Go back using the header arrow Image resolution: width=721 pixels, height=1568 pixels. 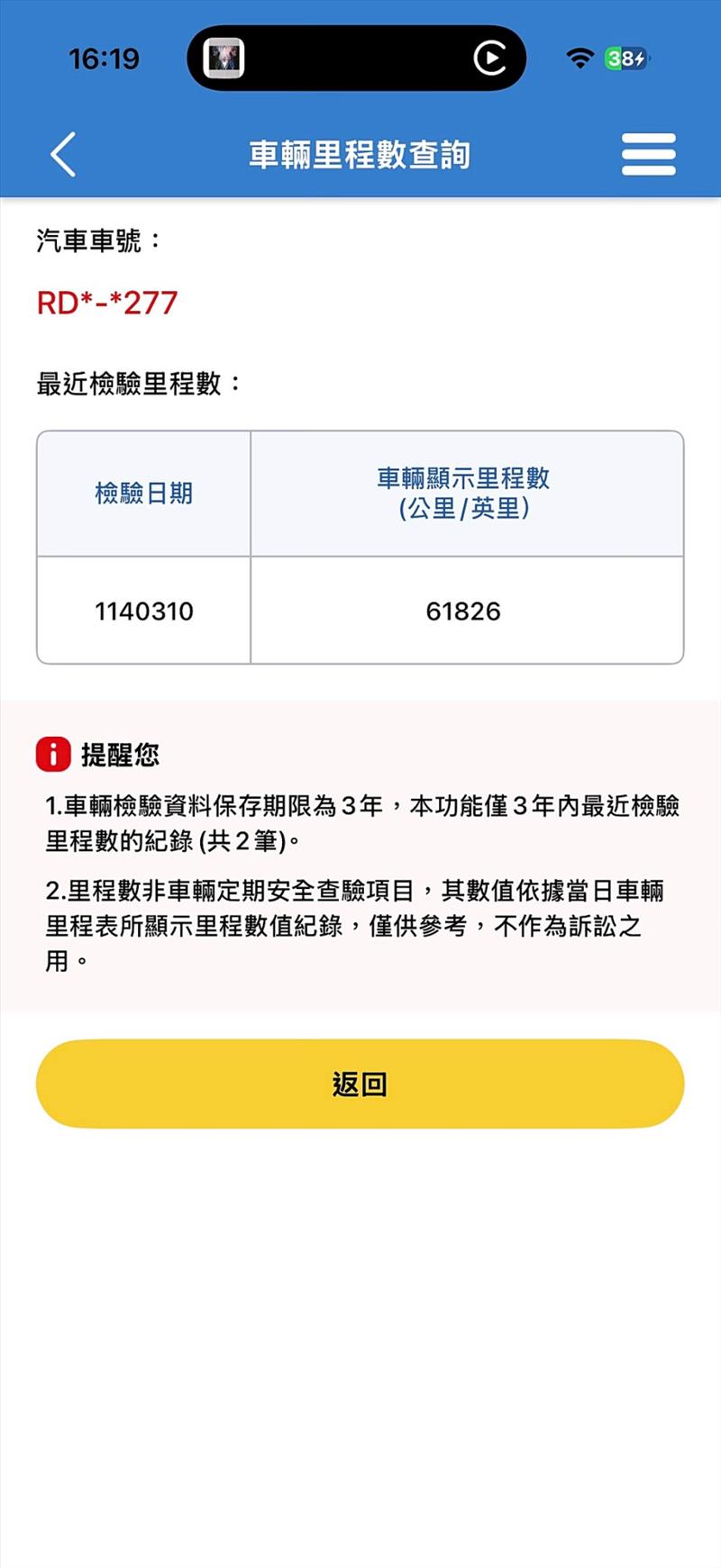63,154
